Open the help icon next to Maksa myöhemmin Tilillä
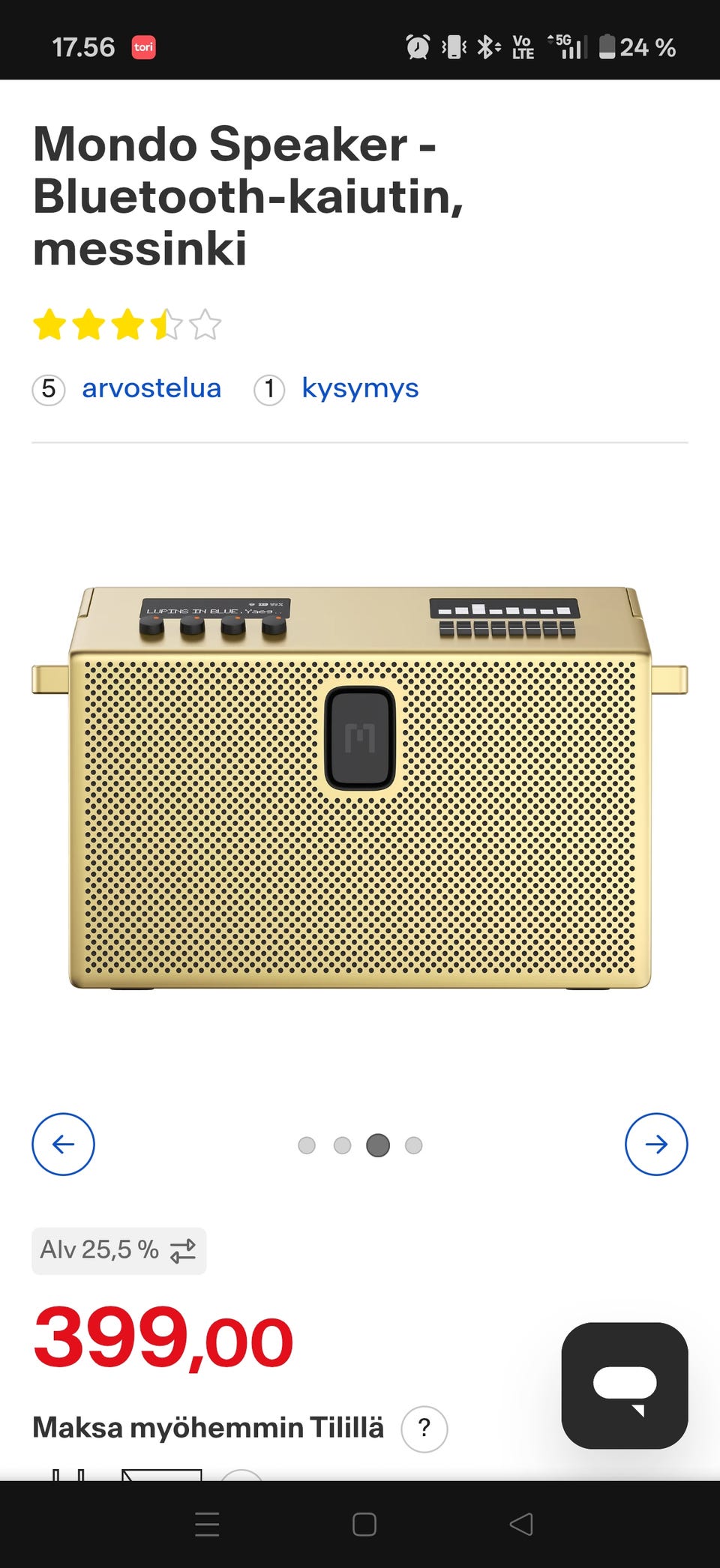The width and height of the screenshot is (720, 1568). tap(424, 1429)
